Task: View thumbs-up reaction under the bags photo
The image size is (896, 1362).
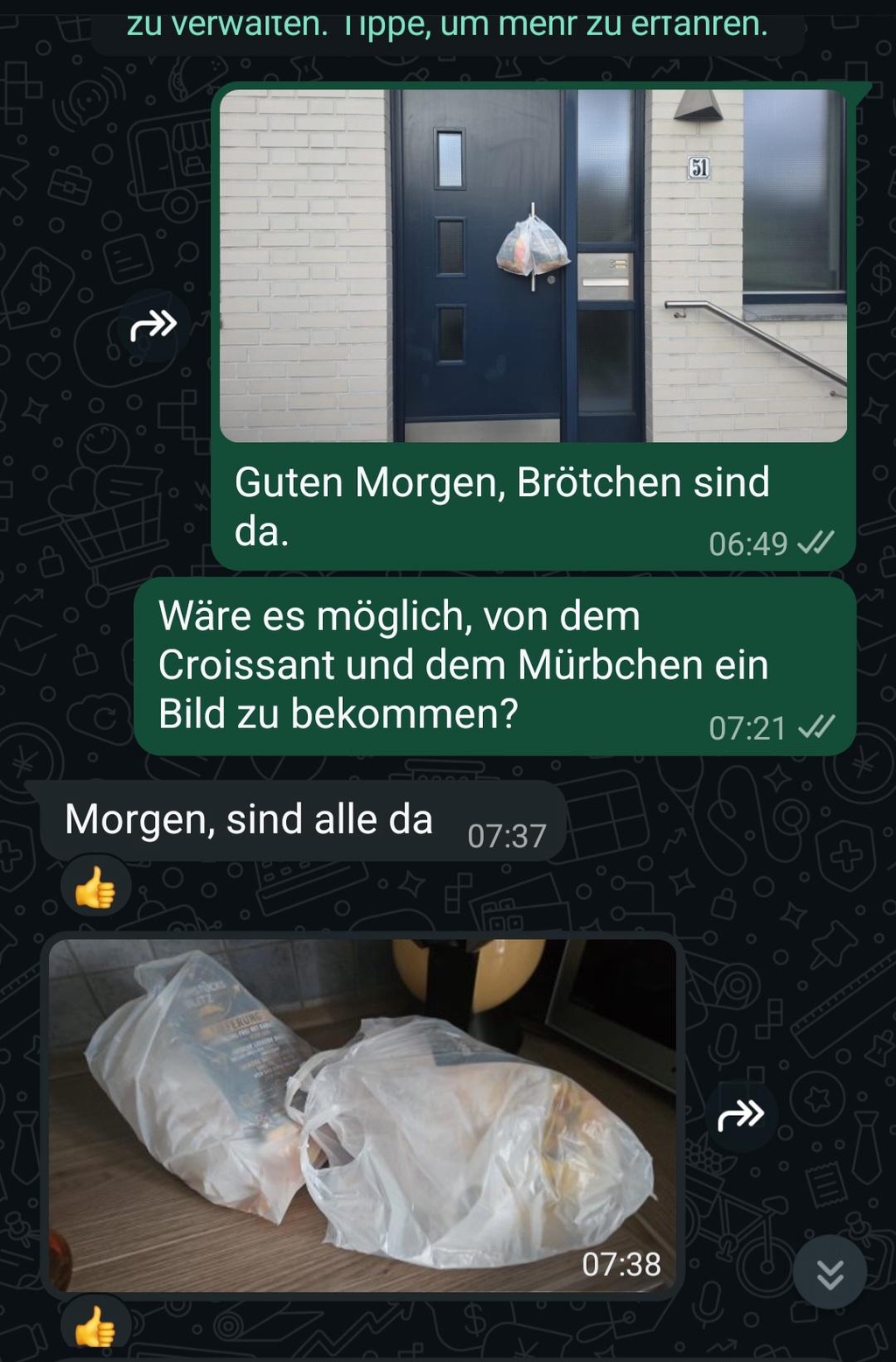Action: (95, 1327)
